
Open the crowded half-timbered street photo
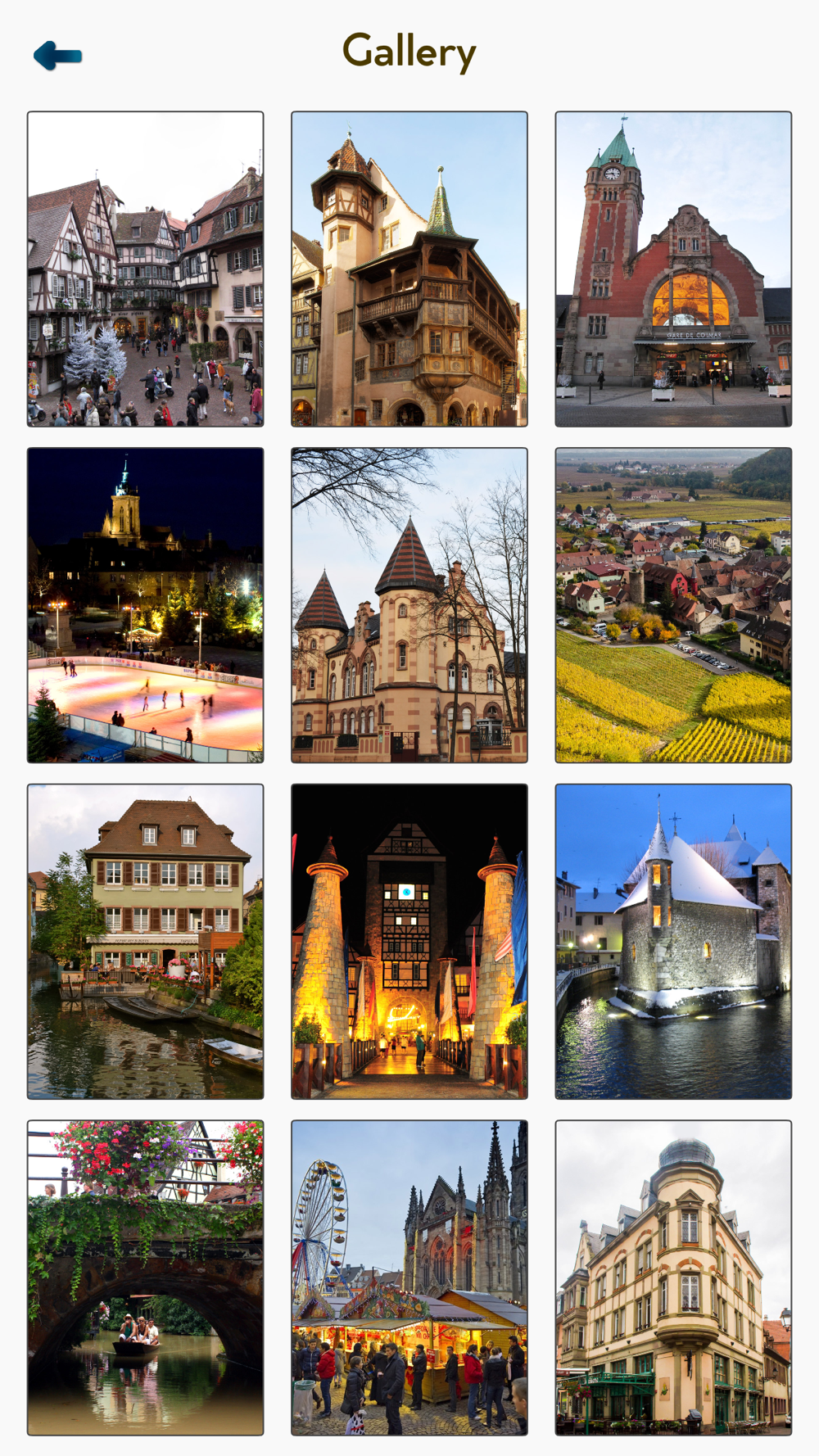[146, 269]
